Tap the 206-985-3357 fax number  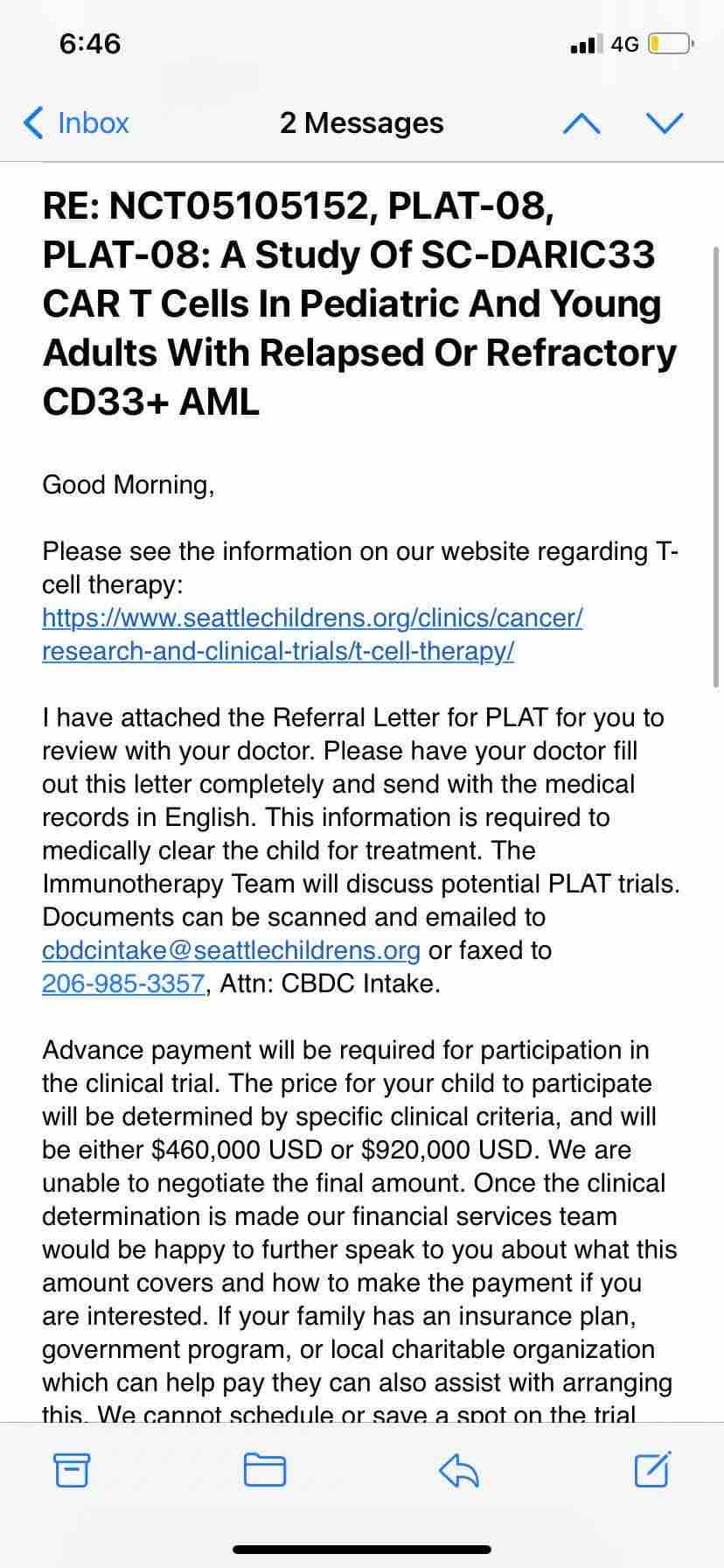pos(123,983)
